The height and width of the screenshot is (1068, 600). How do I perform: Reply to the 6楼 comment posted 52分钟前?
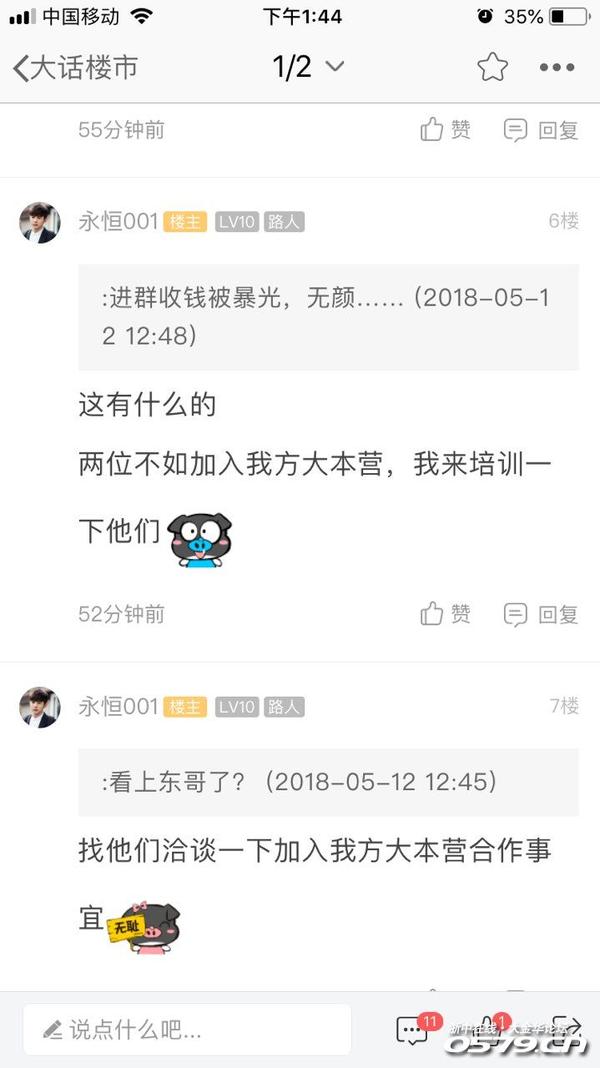[541, 614]
